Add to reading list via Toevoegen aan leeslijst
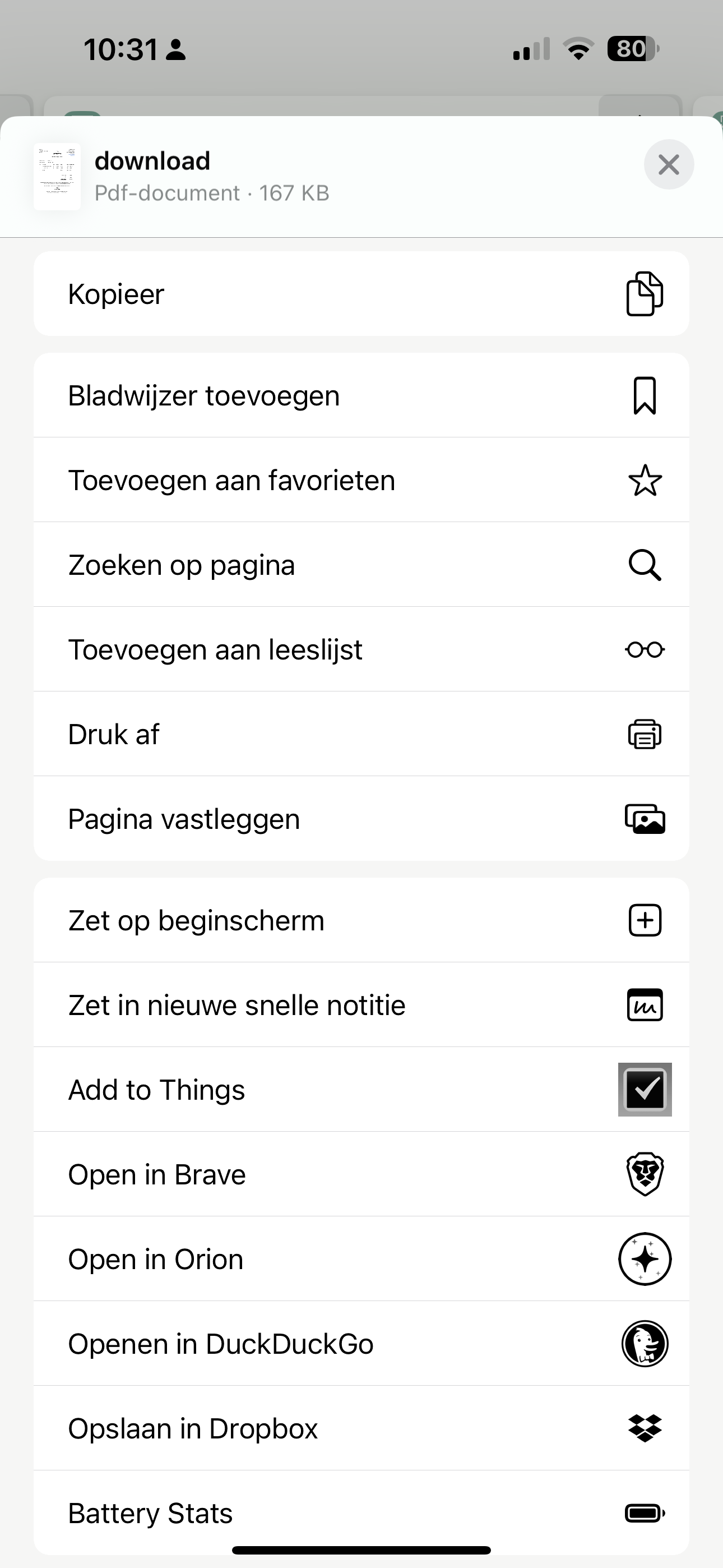Viewport: 723px width, 1568px height. tap(361, 649)
